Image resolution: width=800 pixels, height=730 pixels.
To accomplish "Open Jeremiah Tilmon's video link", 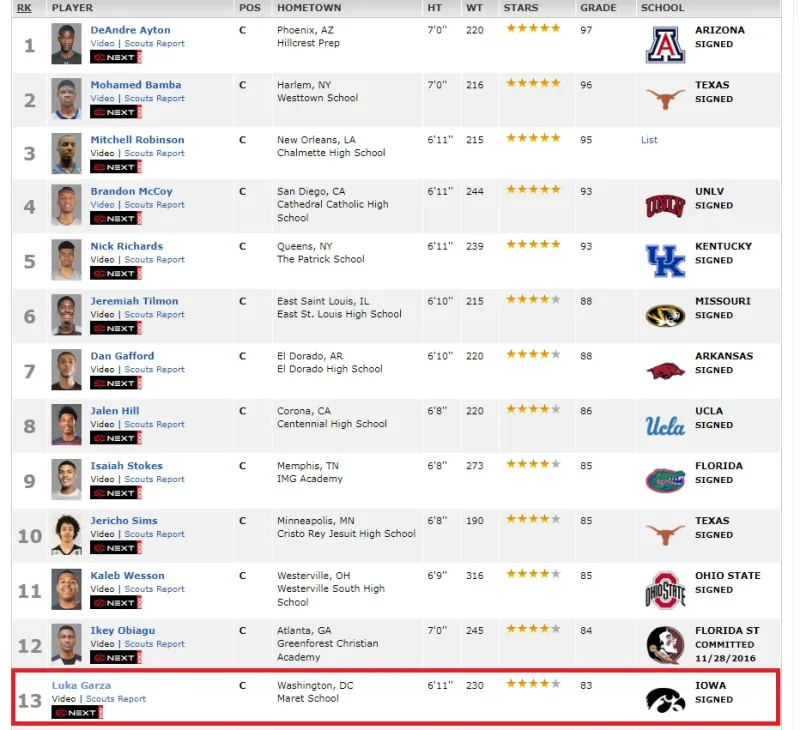I will coord(102,315).
